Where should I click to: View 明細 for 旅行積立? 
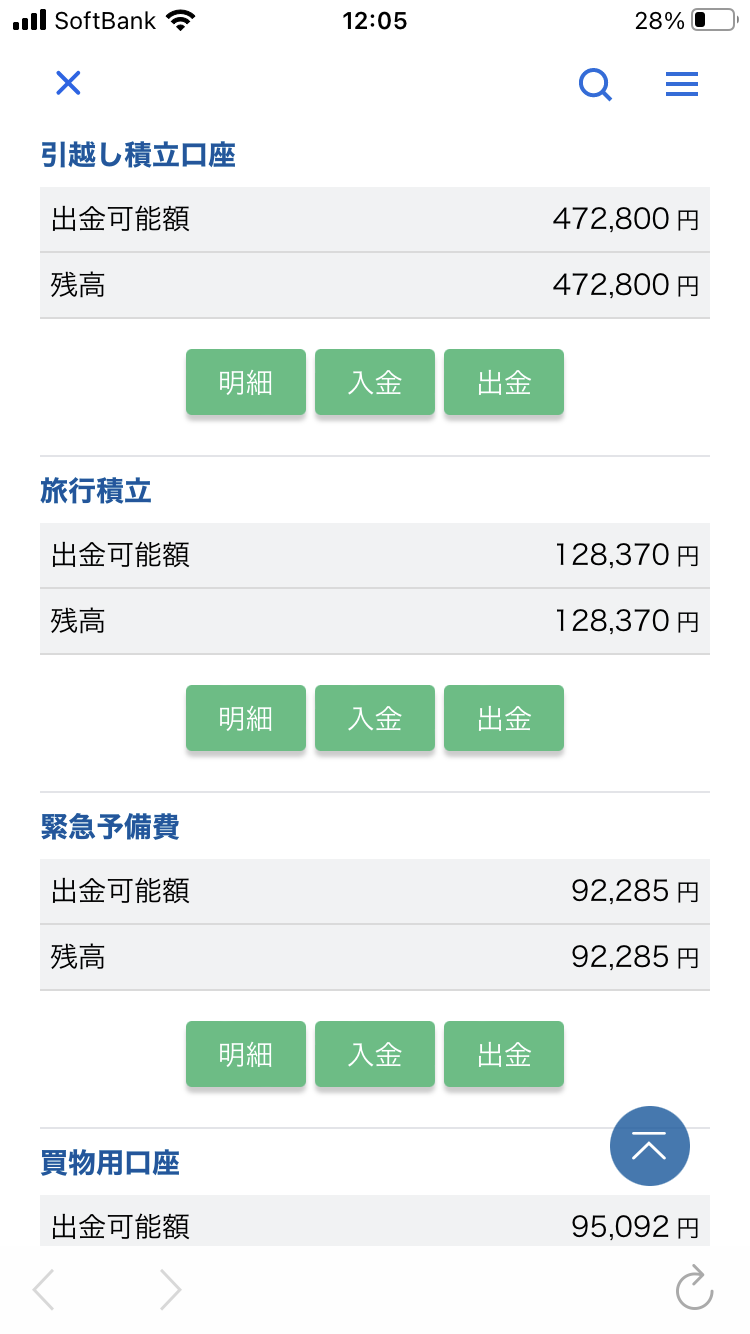pos(246,718)
